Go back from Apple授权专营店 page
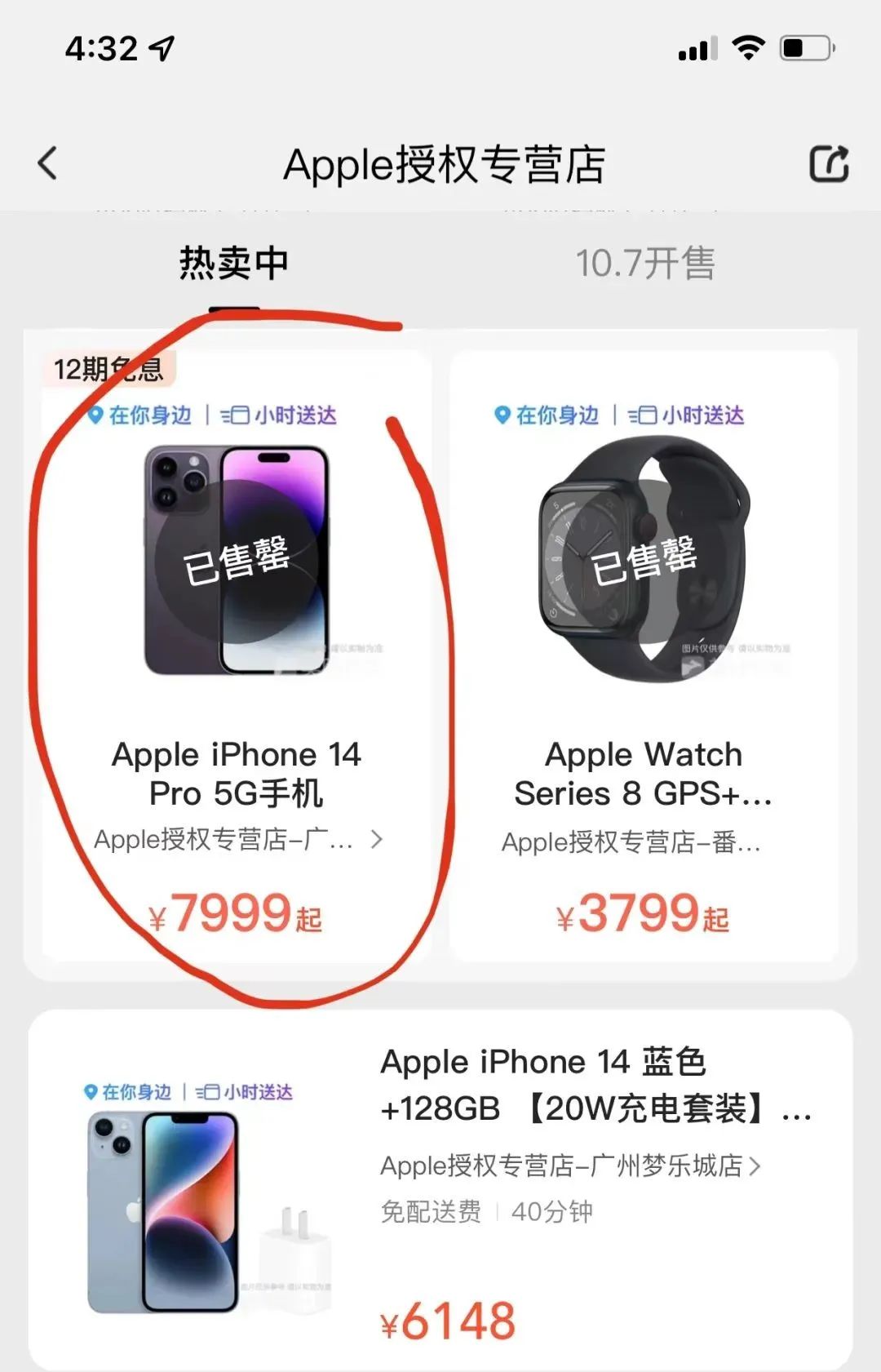Viewport: 881px width, 1372px height. (x=49, y=163)
